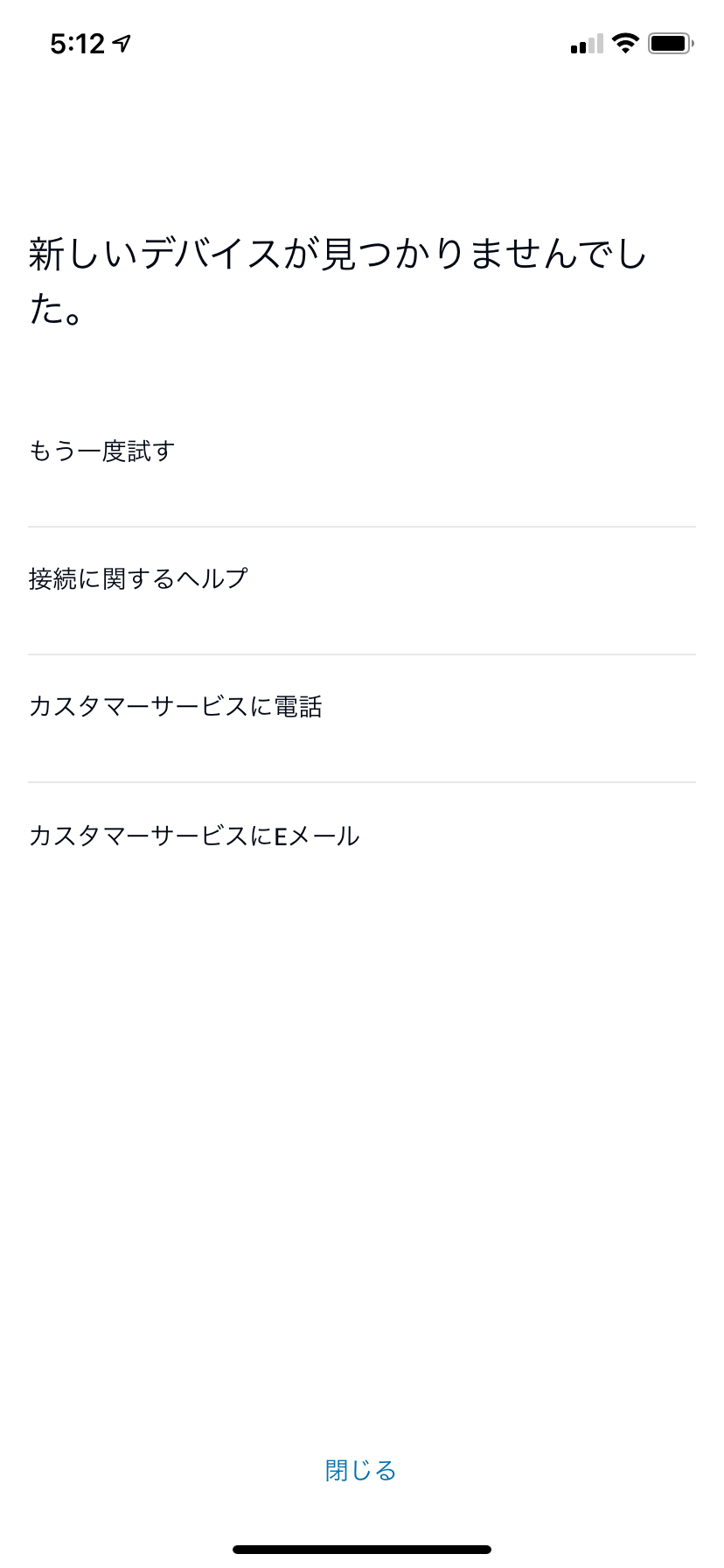Tap the row containing 接続に関するヘルプ
Image resolution: width=724 pixels, height=1568 pixels.
[362, 577]
